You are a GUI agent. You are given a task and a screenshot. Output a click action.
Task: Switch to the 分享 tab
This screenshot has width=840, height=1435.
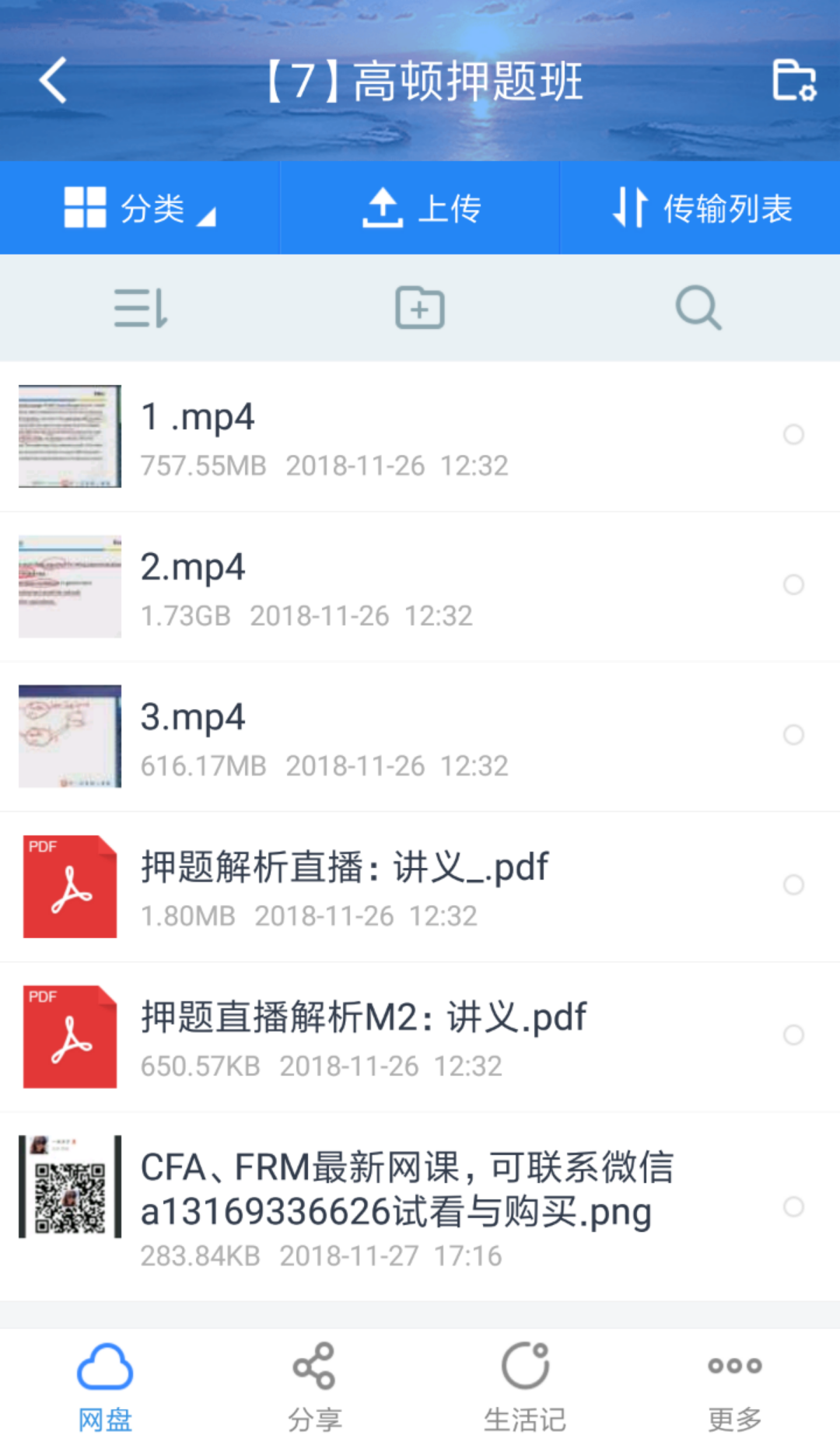(314, 1384)
